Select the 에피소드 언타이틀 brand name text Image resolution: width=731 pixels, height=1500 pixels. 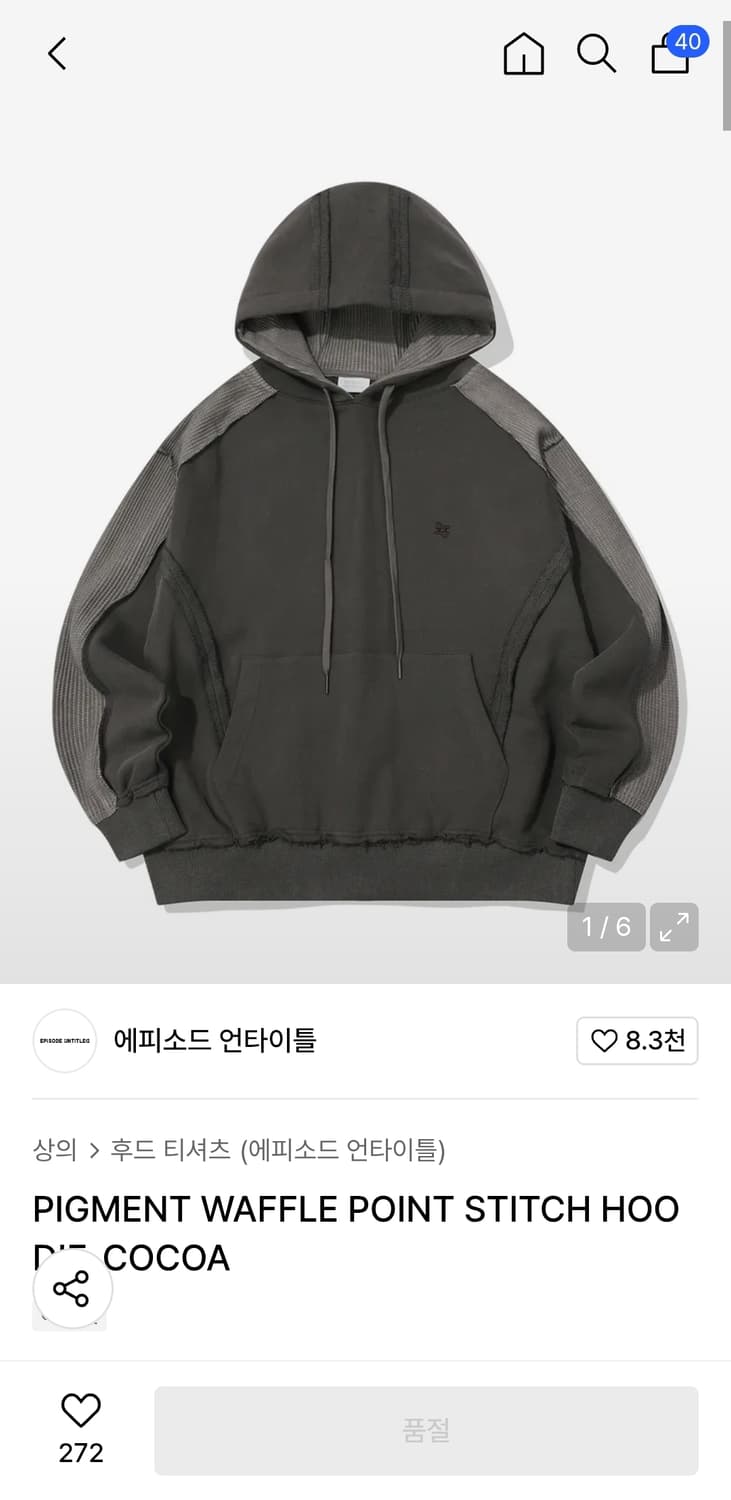click(216, 1041)
